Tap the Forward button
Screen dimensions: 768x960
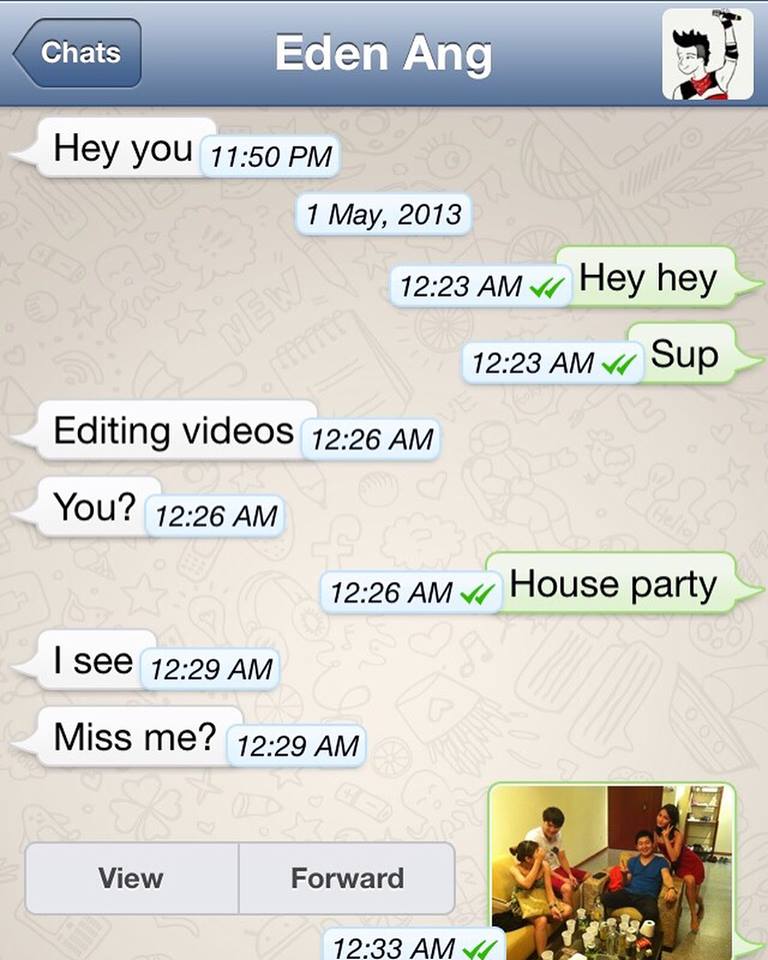coord(347,878)
